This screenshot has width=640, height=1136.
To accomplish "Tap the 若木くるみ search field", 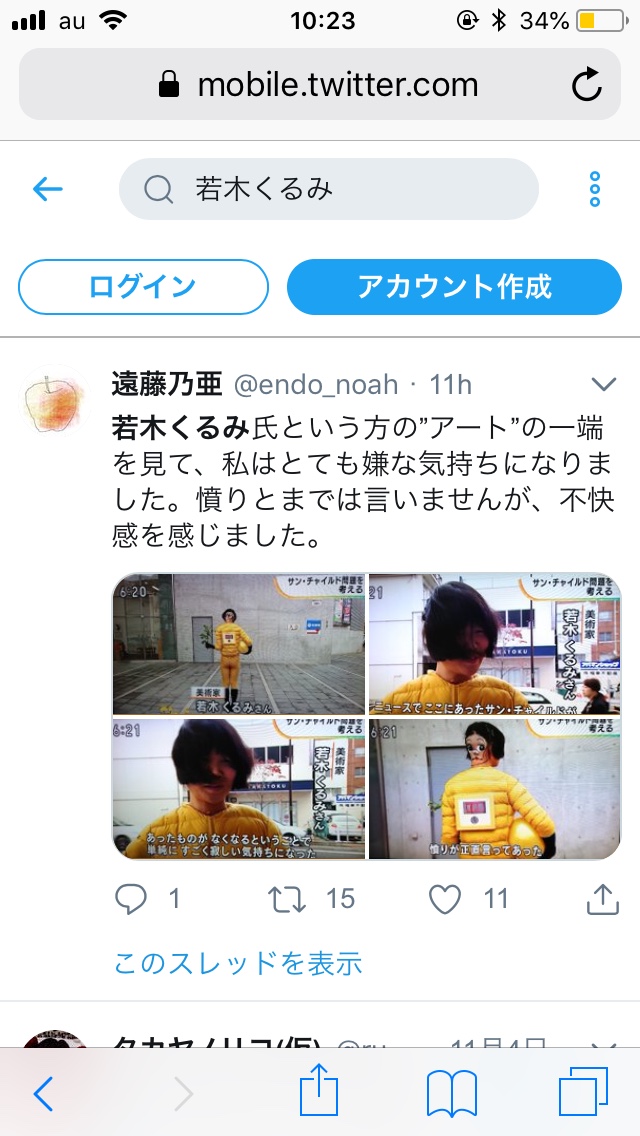I will pos(328,189).
